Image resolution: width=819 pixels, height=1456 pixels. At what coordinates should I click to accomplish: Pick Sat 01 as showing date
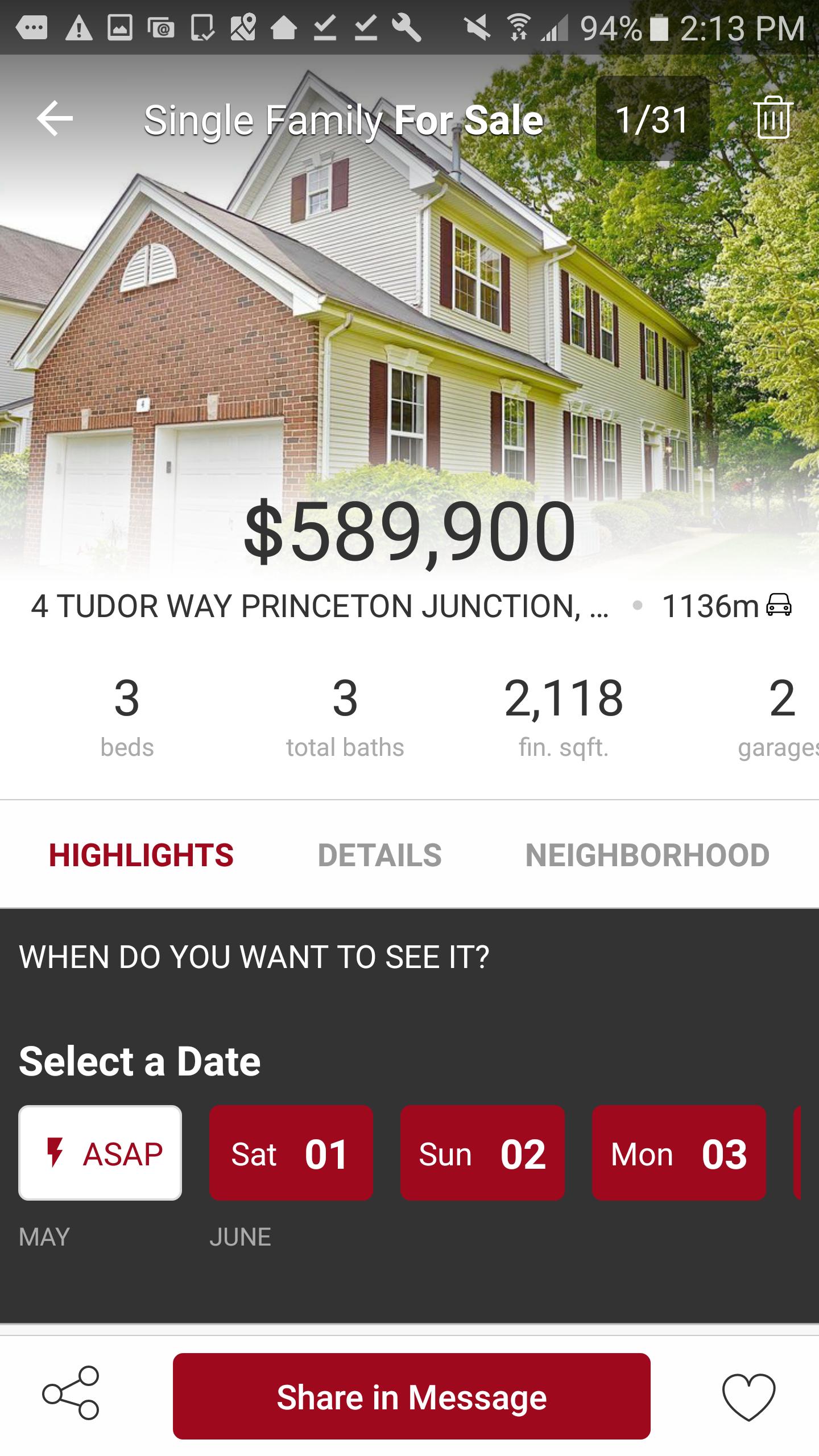click(x=291, y=1153)
